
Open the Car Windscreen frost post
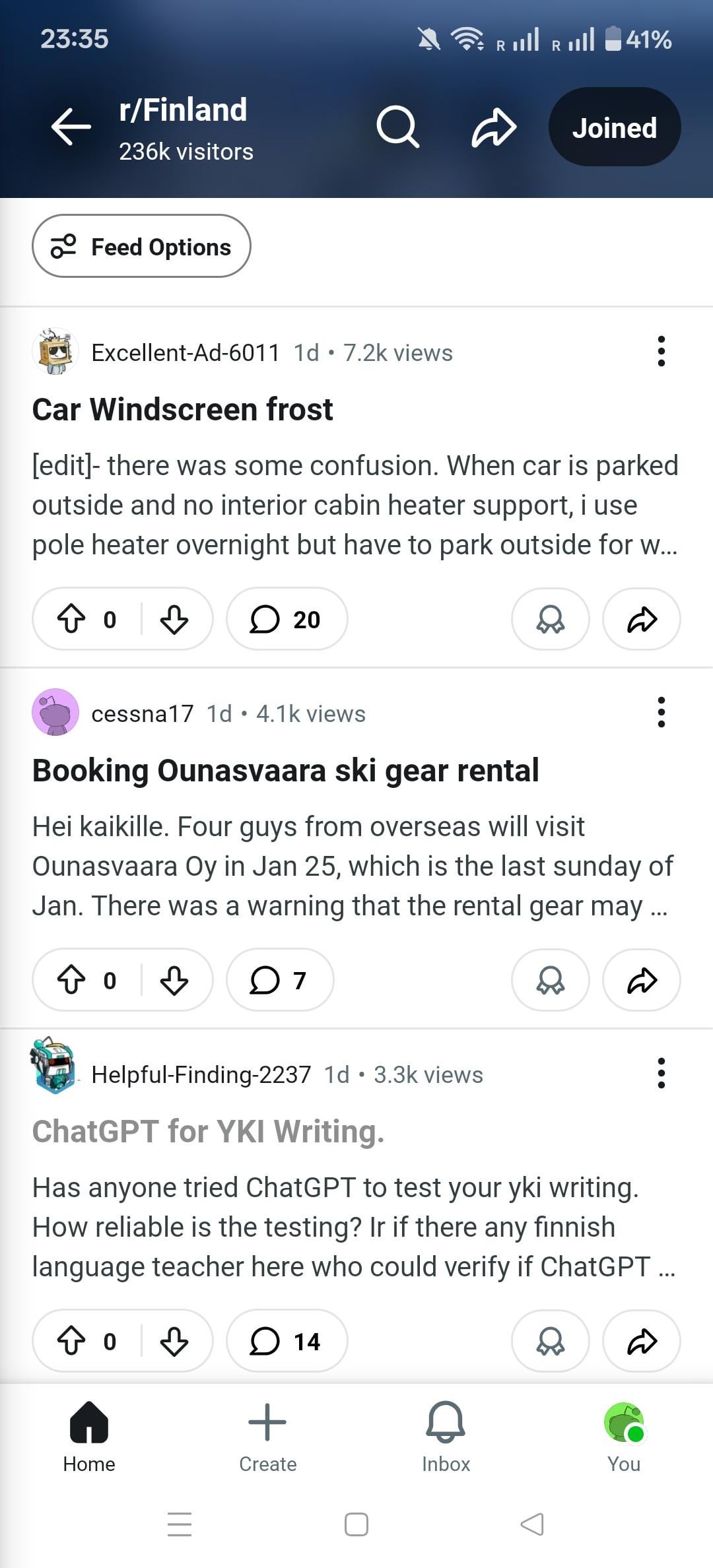(182, 409)
